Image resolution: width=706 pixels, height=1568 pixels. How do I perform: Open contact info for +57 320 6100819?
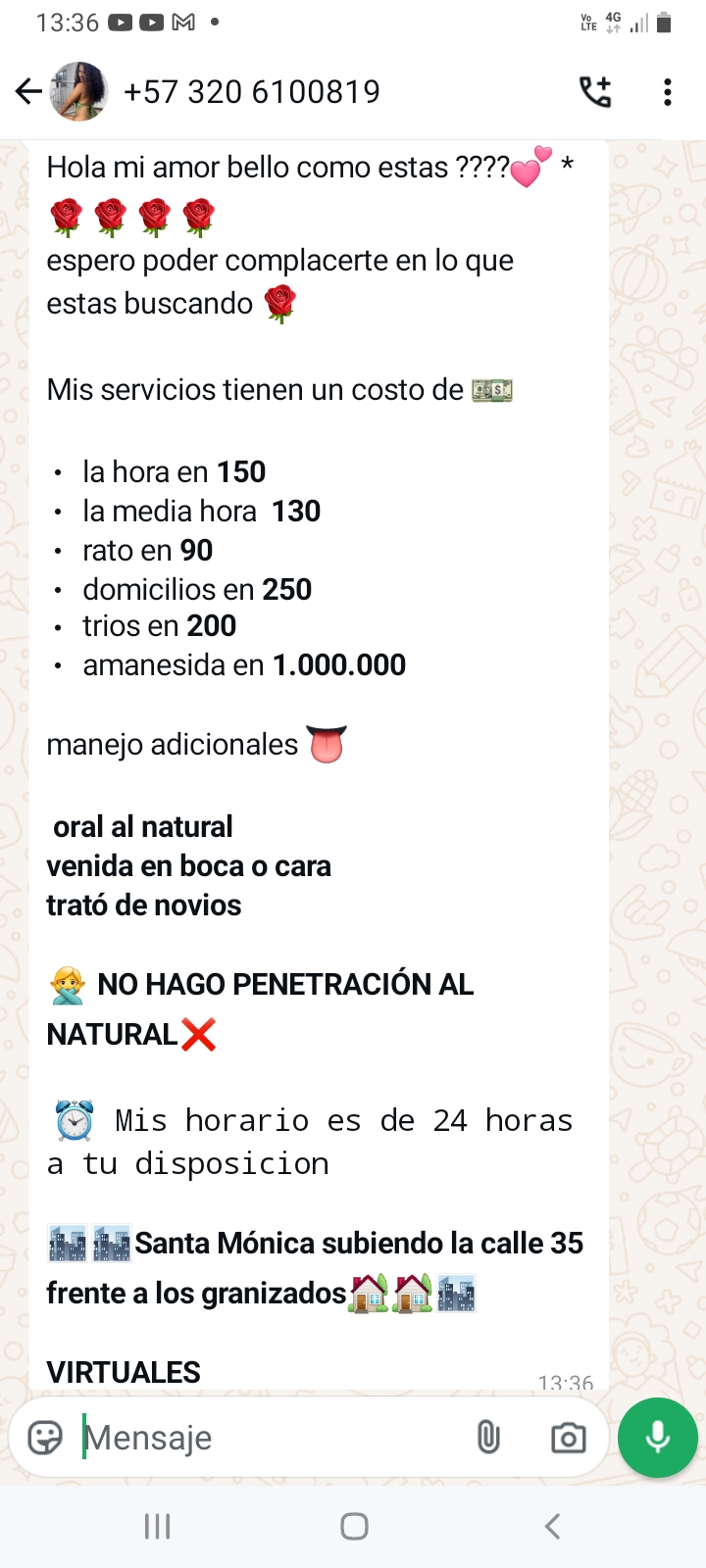(252, 92)
